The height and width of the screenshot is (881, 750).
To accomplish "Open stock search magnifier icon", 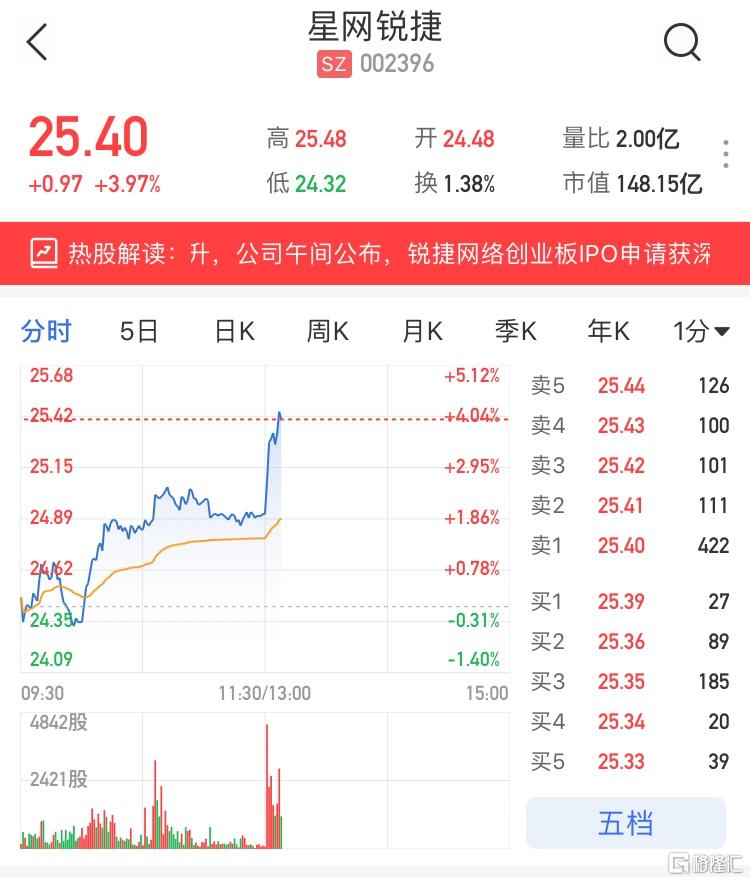I will click(682, 42).
